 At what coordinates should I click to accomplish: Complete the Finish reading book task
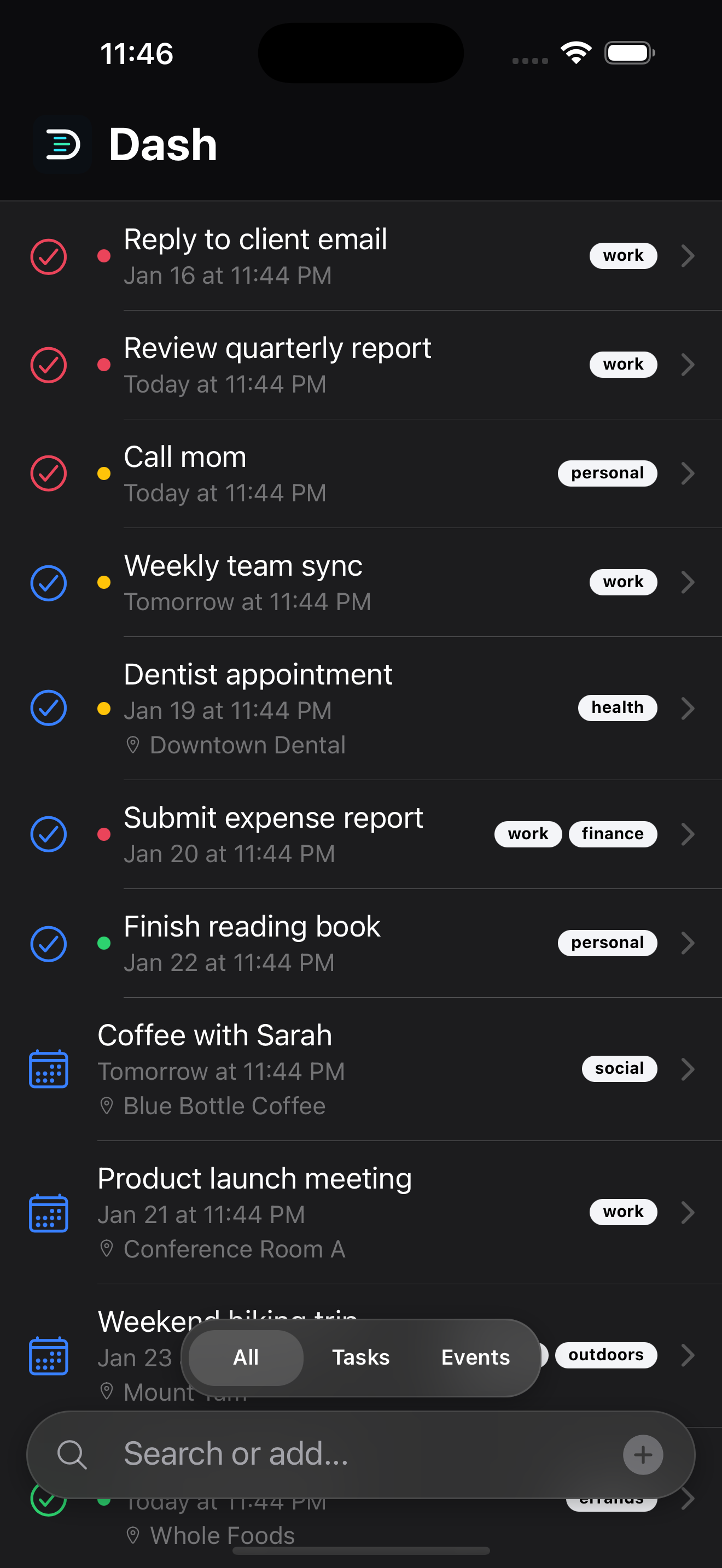(49, 944)
